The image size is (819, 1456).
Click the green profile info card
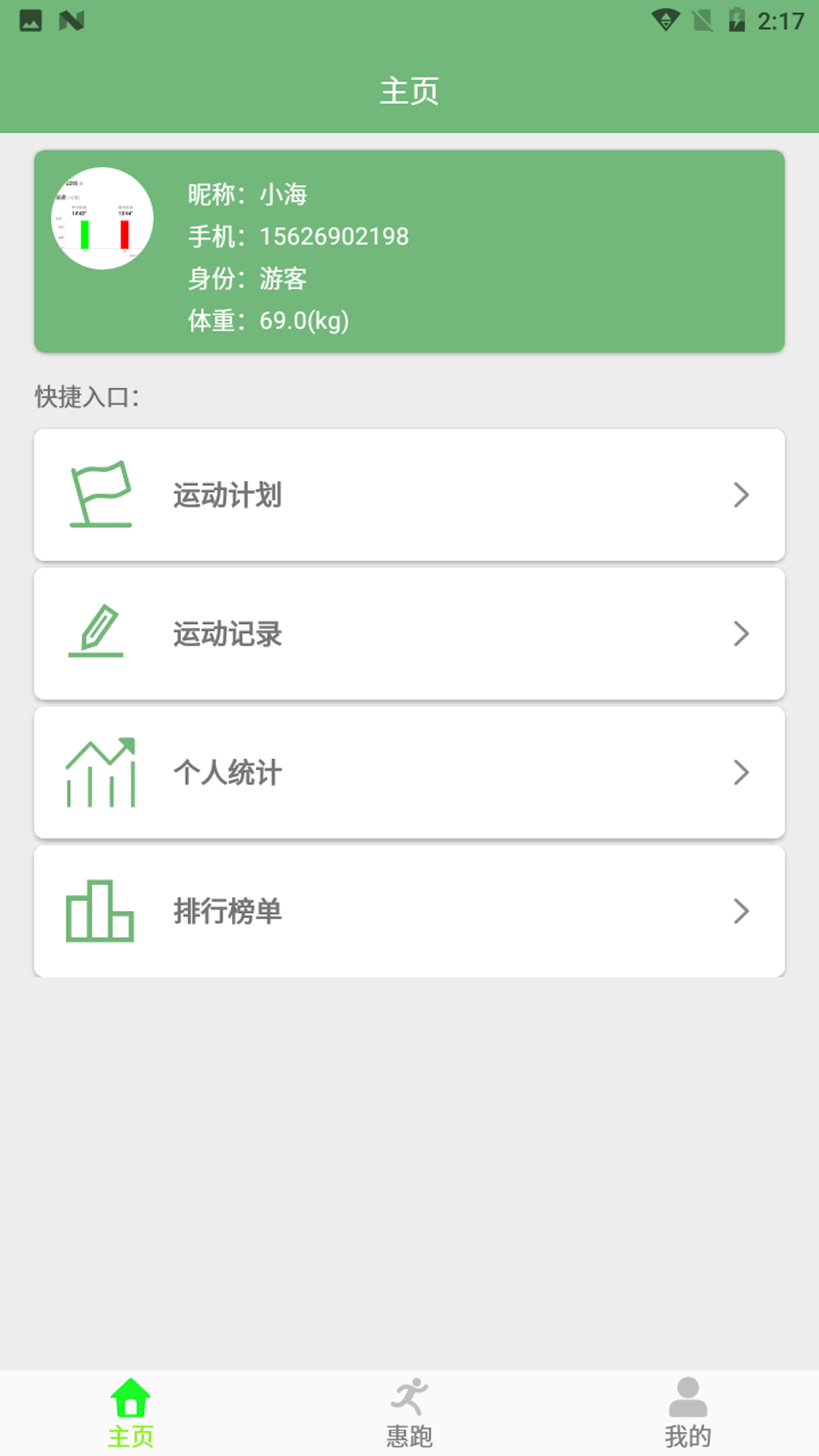tap(409, 250)
